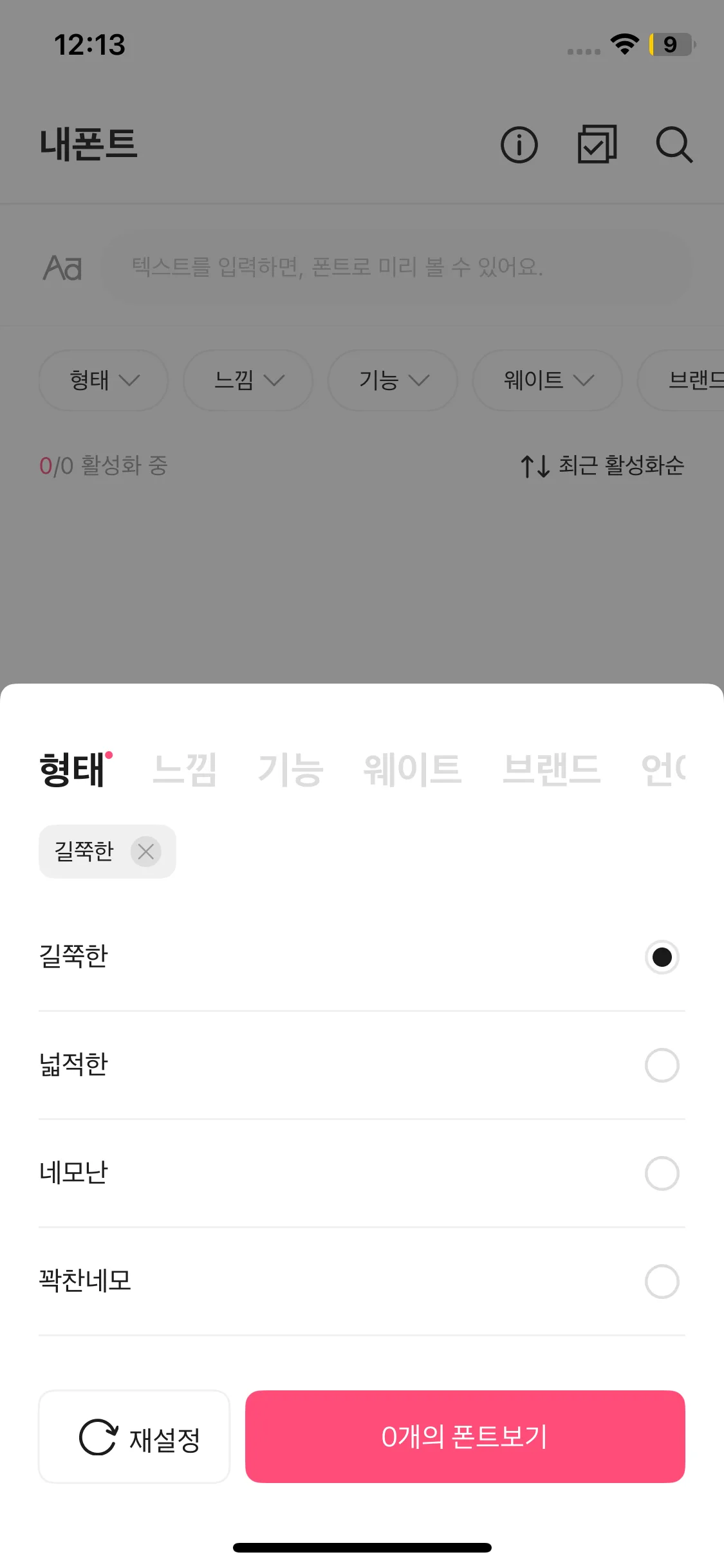
Task: Remove the 길쭉한 filter chip
Action: pyautogui.click(x=146, y=852)
